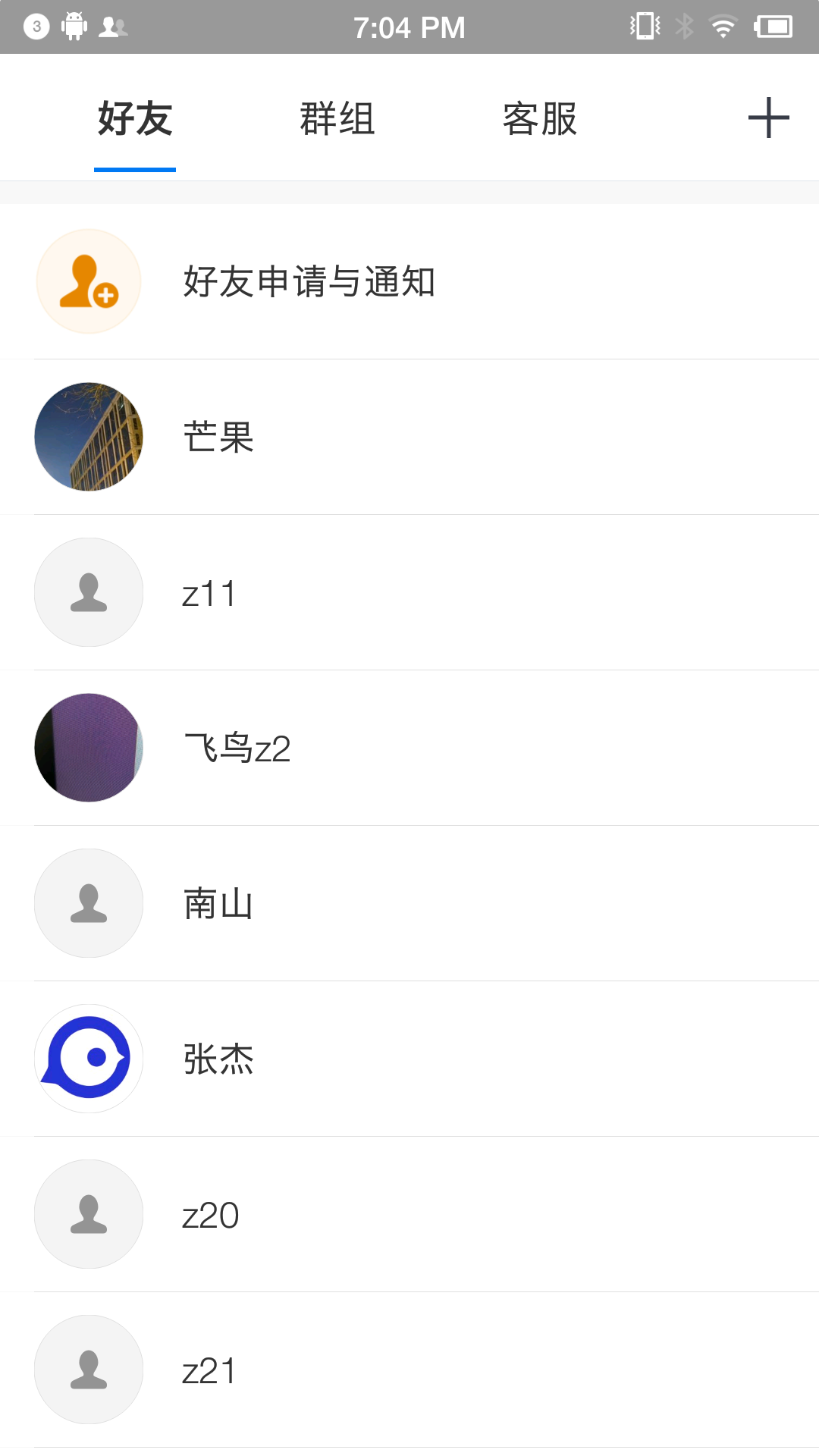Viewport: 819px width, 1456px height.
Task: Click the 好友申请与通知 orange avatar icon
Action: (x=88, y=281)
